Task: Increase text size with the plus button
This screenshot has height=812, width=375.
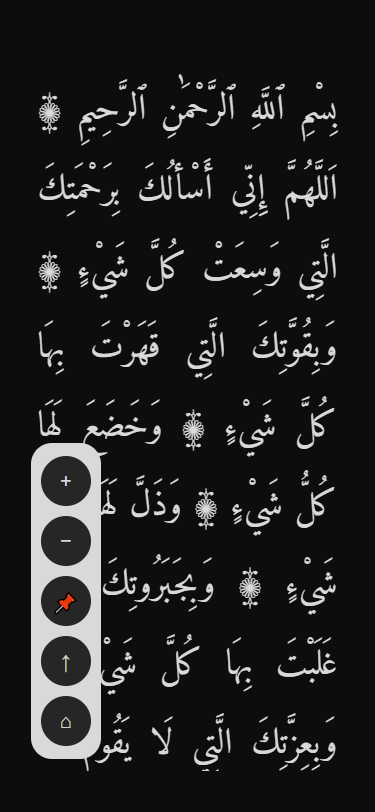Action: [66, 481]
